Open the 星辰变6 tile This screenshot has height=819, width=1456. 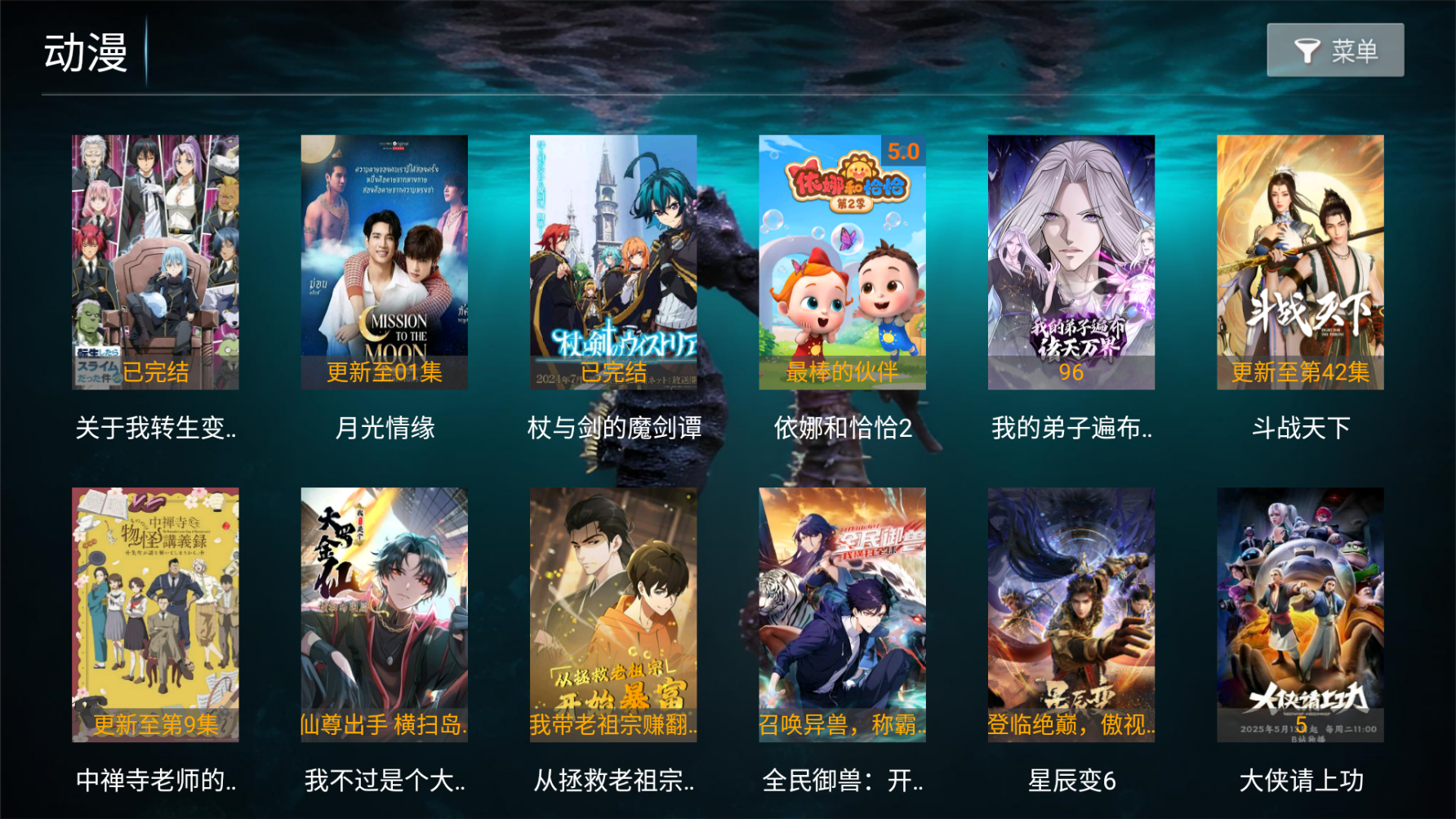(1071, 614)
